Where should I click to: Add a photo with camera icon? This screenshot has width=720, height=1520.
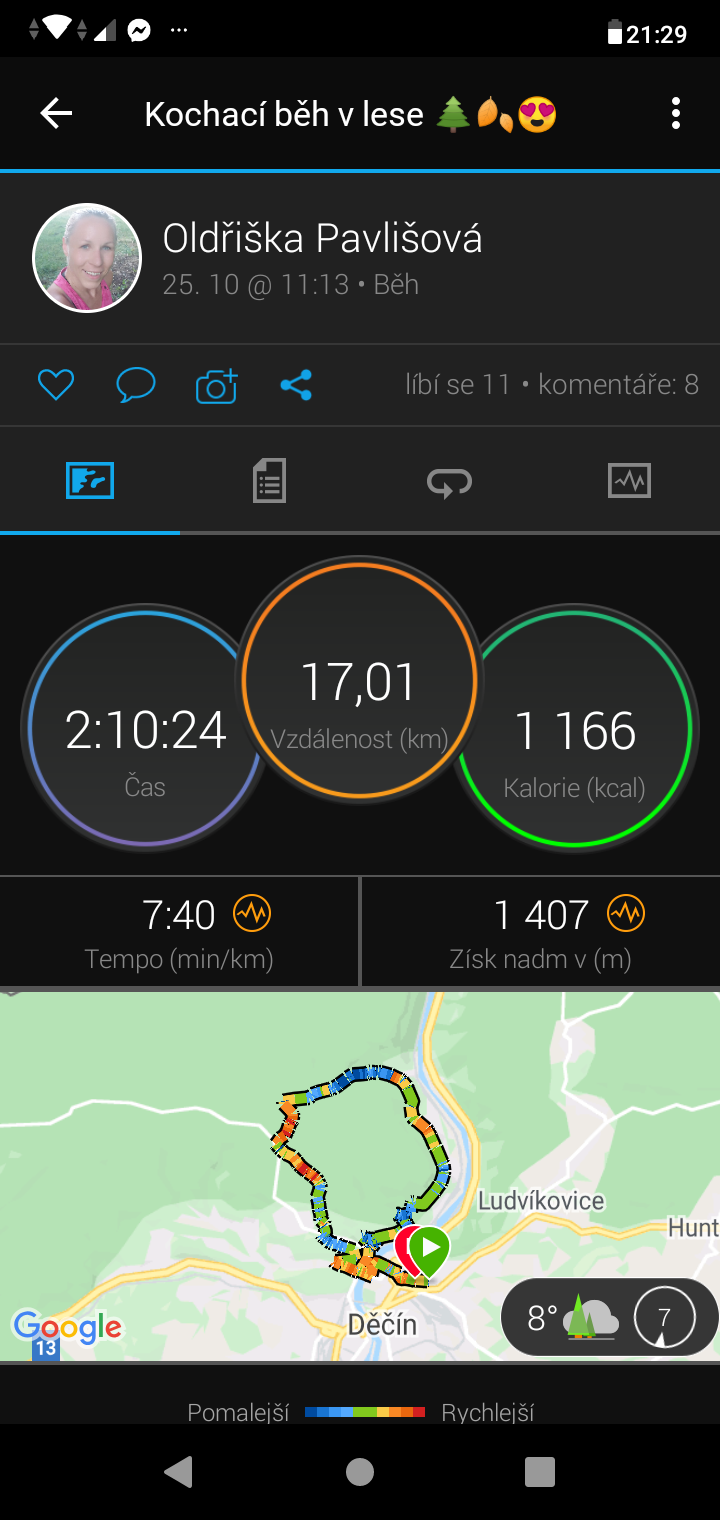(x=216, y=385)
